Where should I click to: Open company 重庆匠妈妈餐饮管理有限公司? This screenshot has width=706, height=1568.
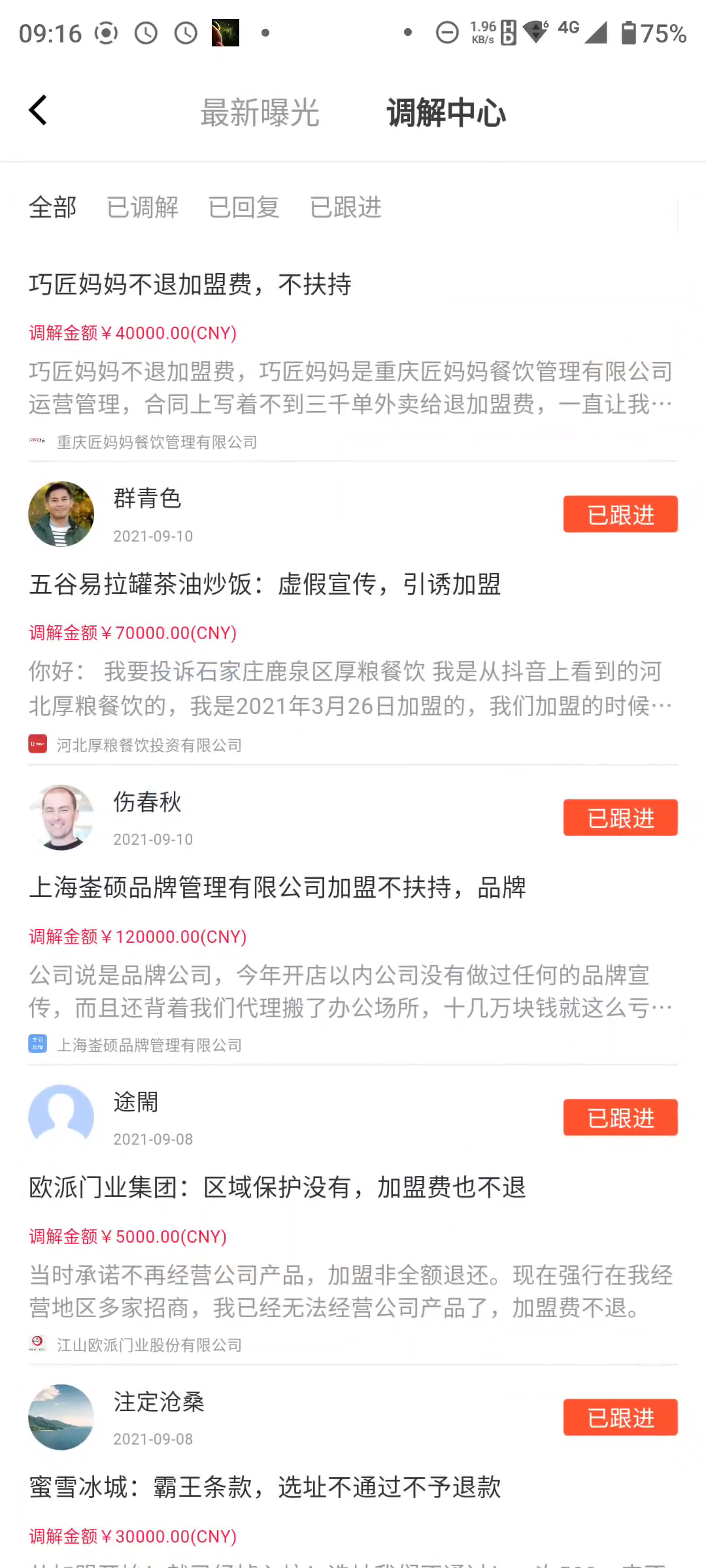(157, 442)
